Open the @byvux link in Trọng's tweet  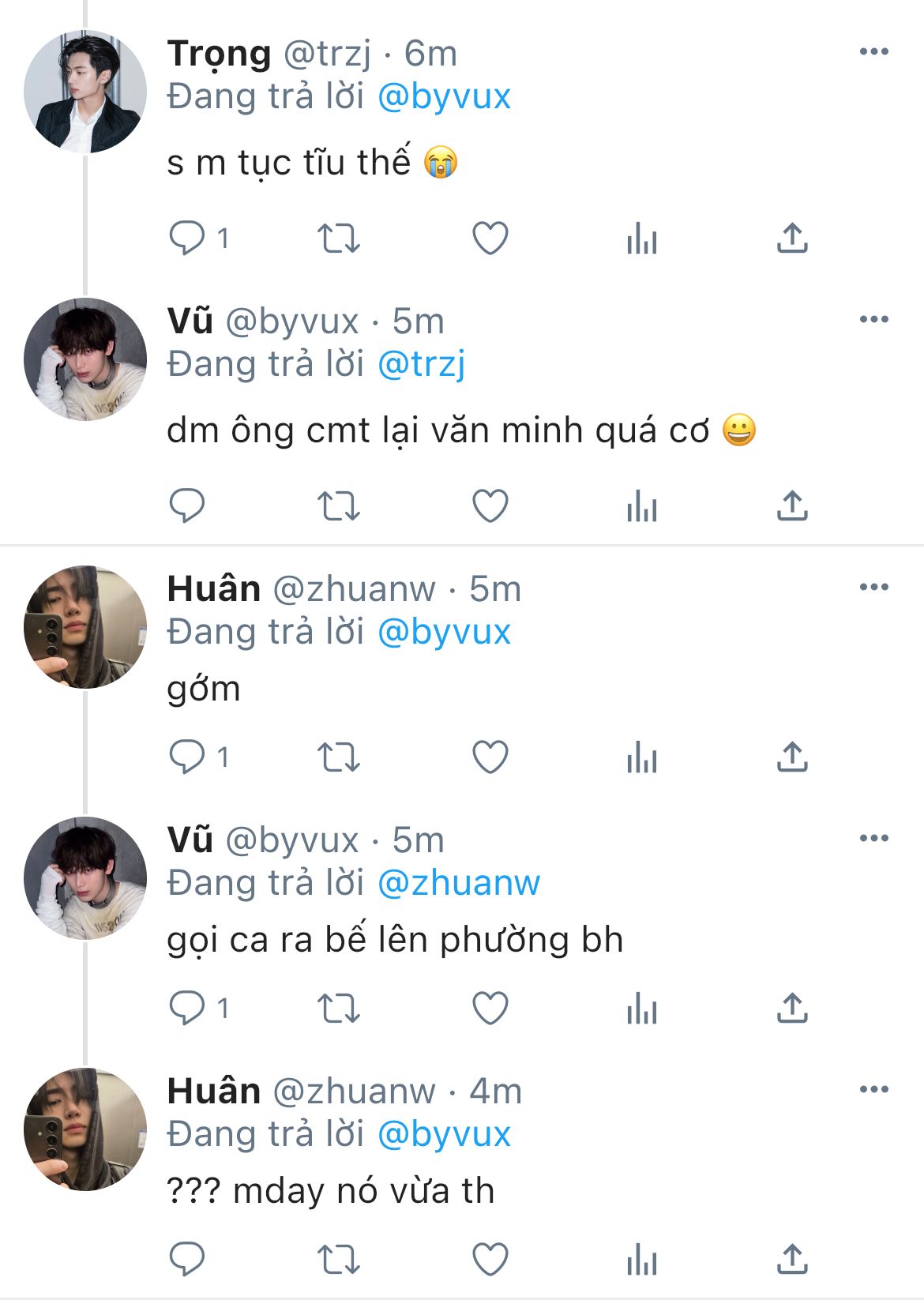point(444,97)
